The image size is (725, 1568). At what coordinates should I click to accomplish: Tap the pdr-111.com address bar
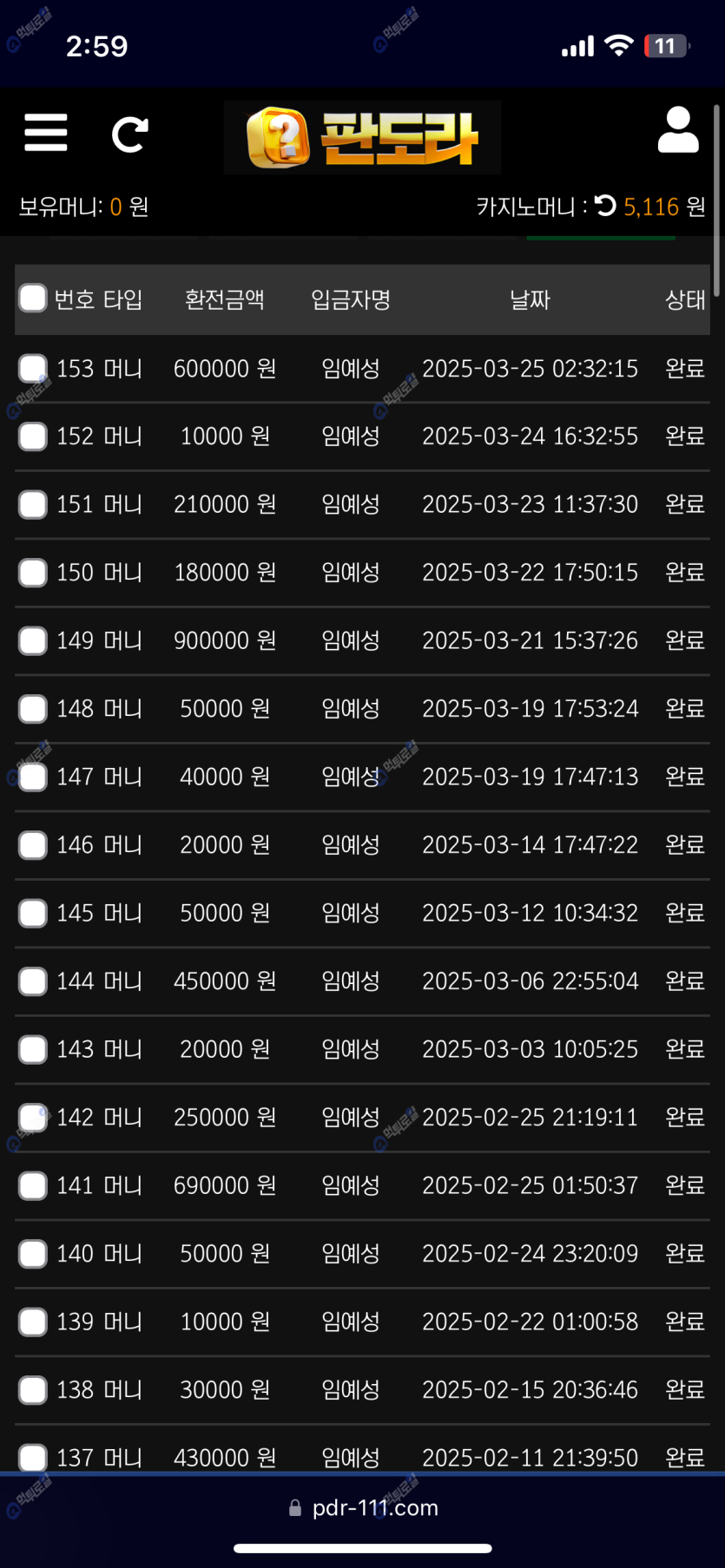coord(363,1508)
